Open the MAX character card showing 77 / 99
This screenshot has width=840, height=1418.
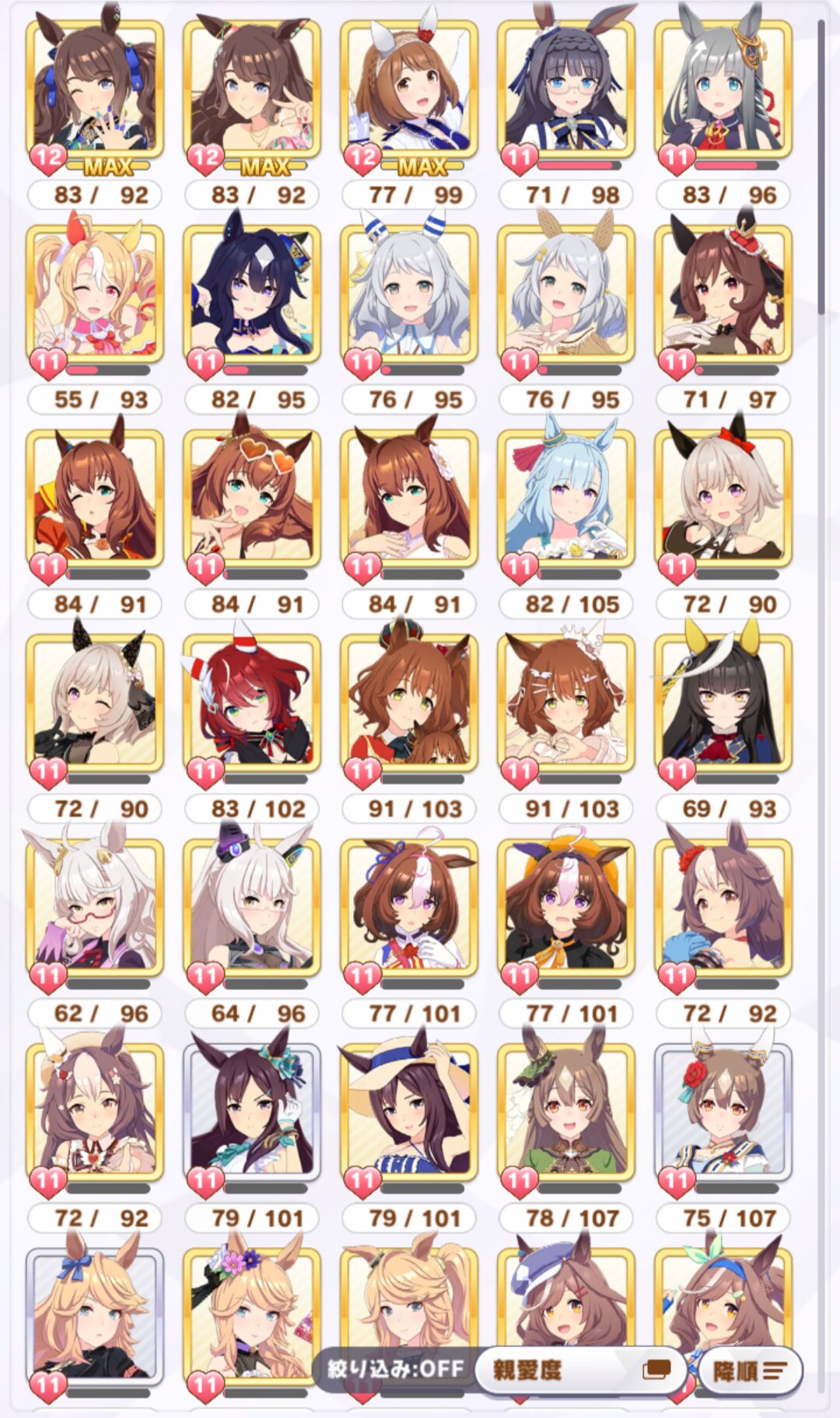(x=409, y=89)
